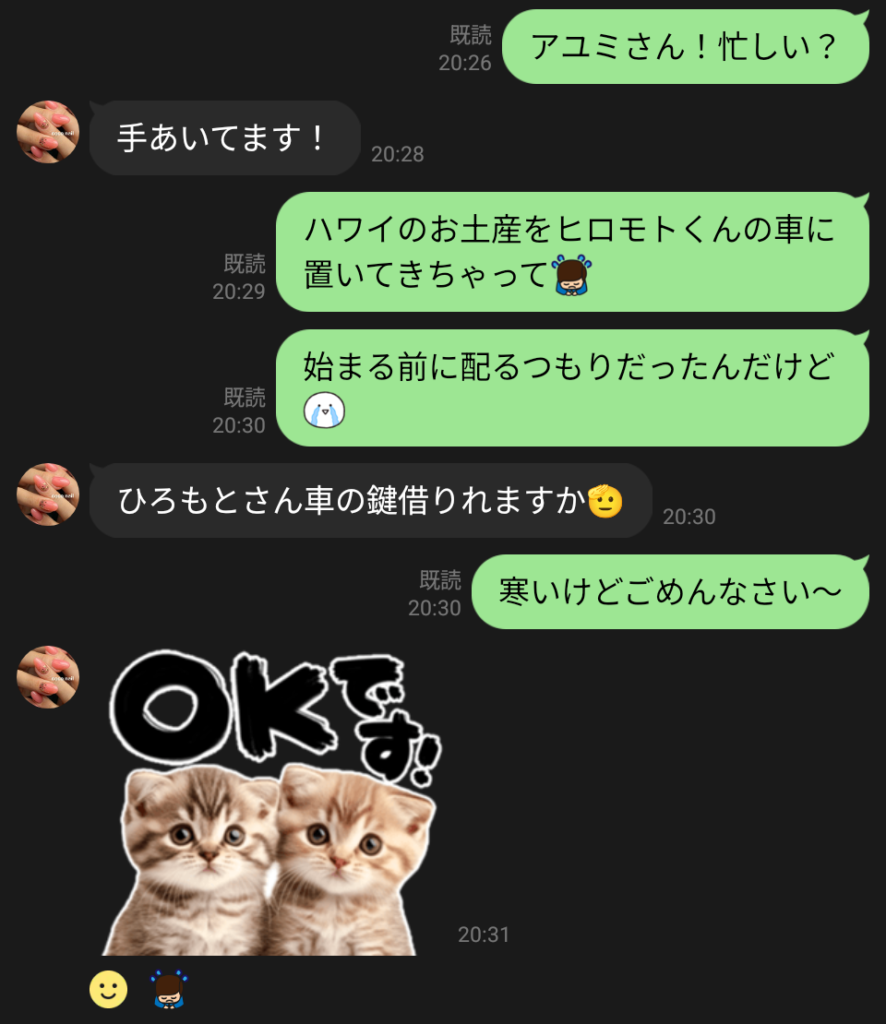Tap the avatar beside the ひろもとさん message
886x1024 pixels.
pos(48,493)
